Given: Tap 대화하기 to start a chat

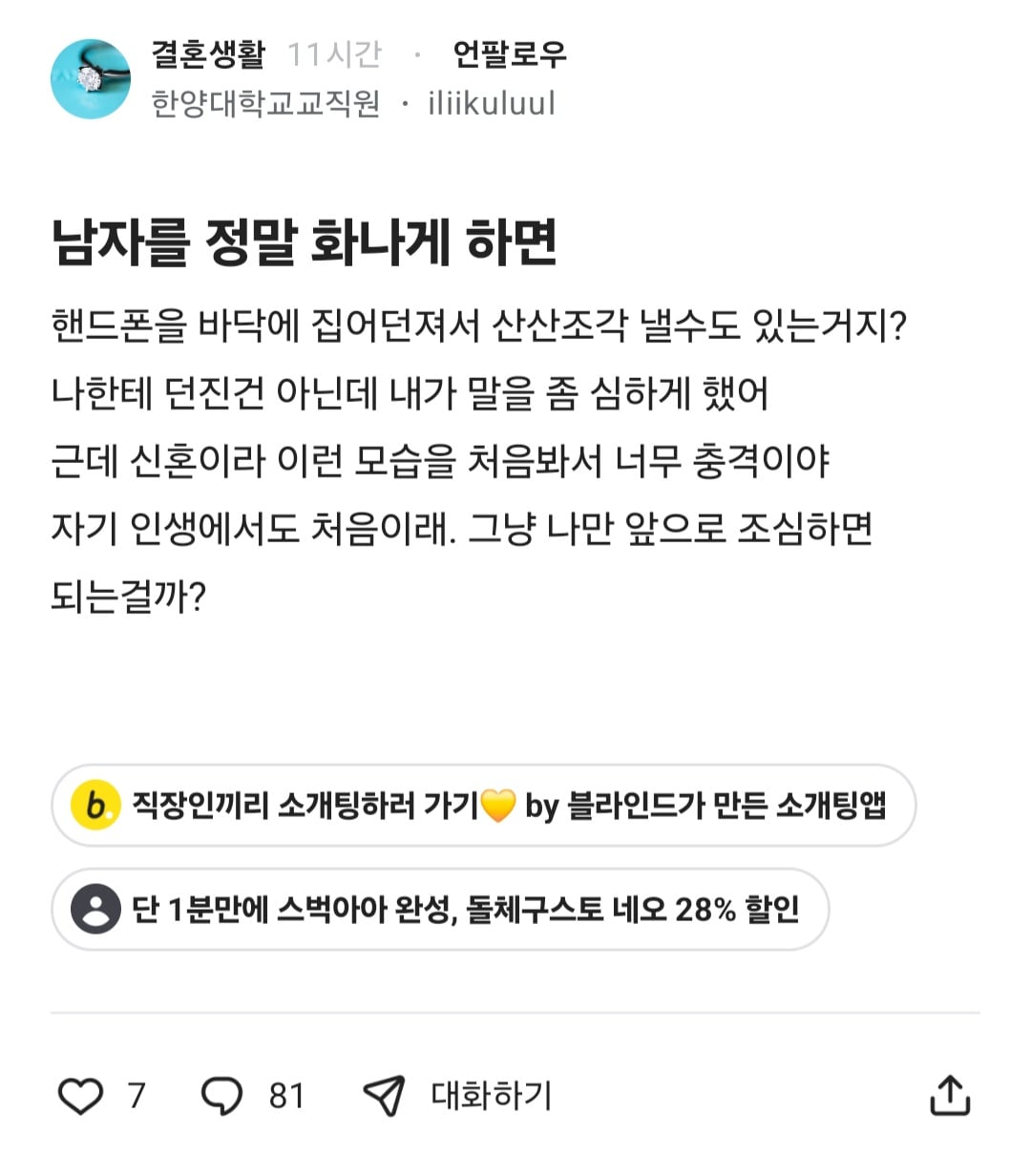Looking at the screenshot, I should (457, 1096).
